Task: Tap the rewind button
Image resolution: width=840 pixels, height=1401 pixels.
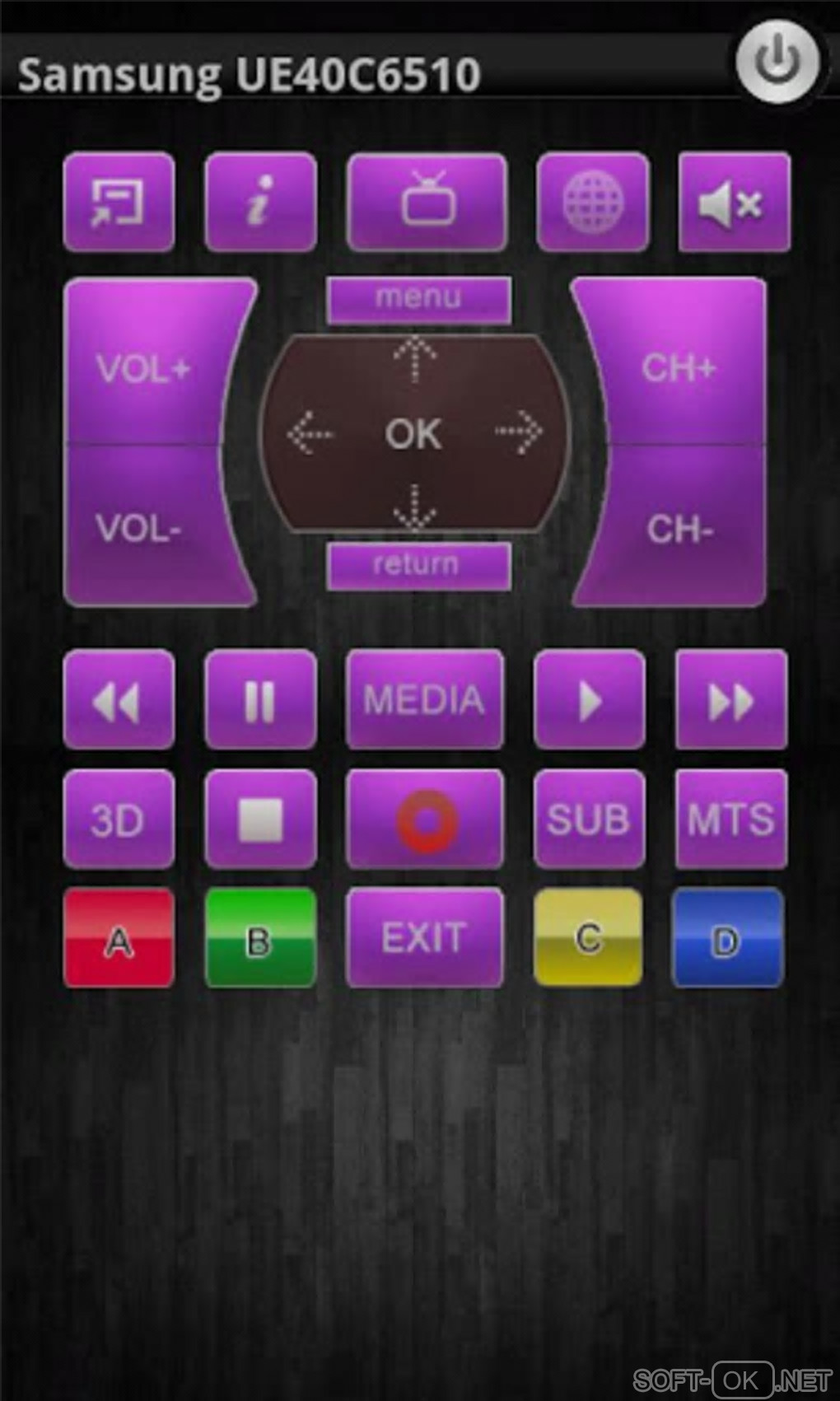Action: click(119, 700)
